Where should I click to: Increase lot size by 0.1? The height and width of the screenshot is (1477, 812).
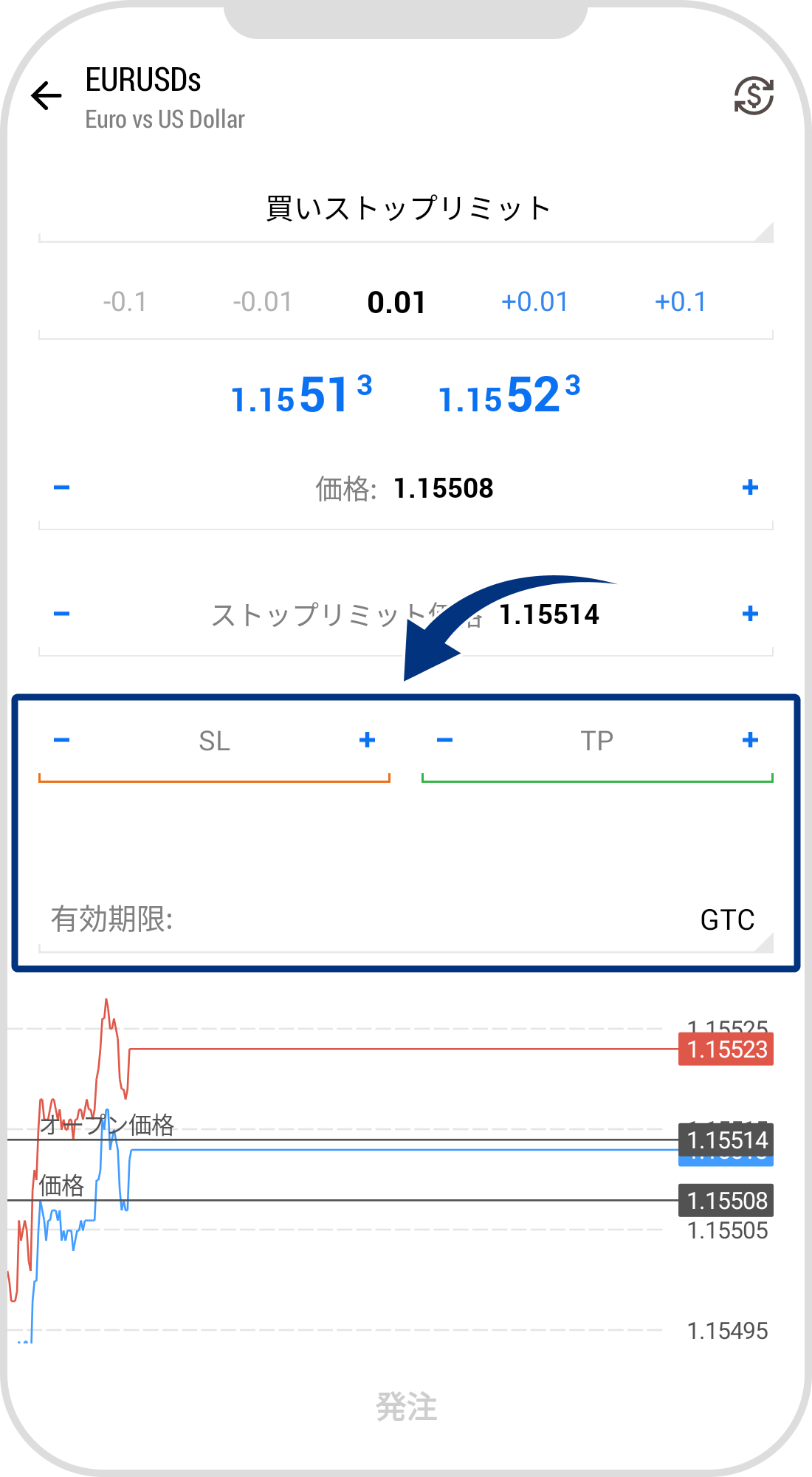coord(681,301)
